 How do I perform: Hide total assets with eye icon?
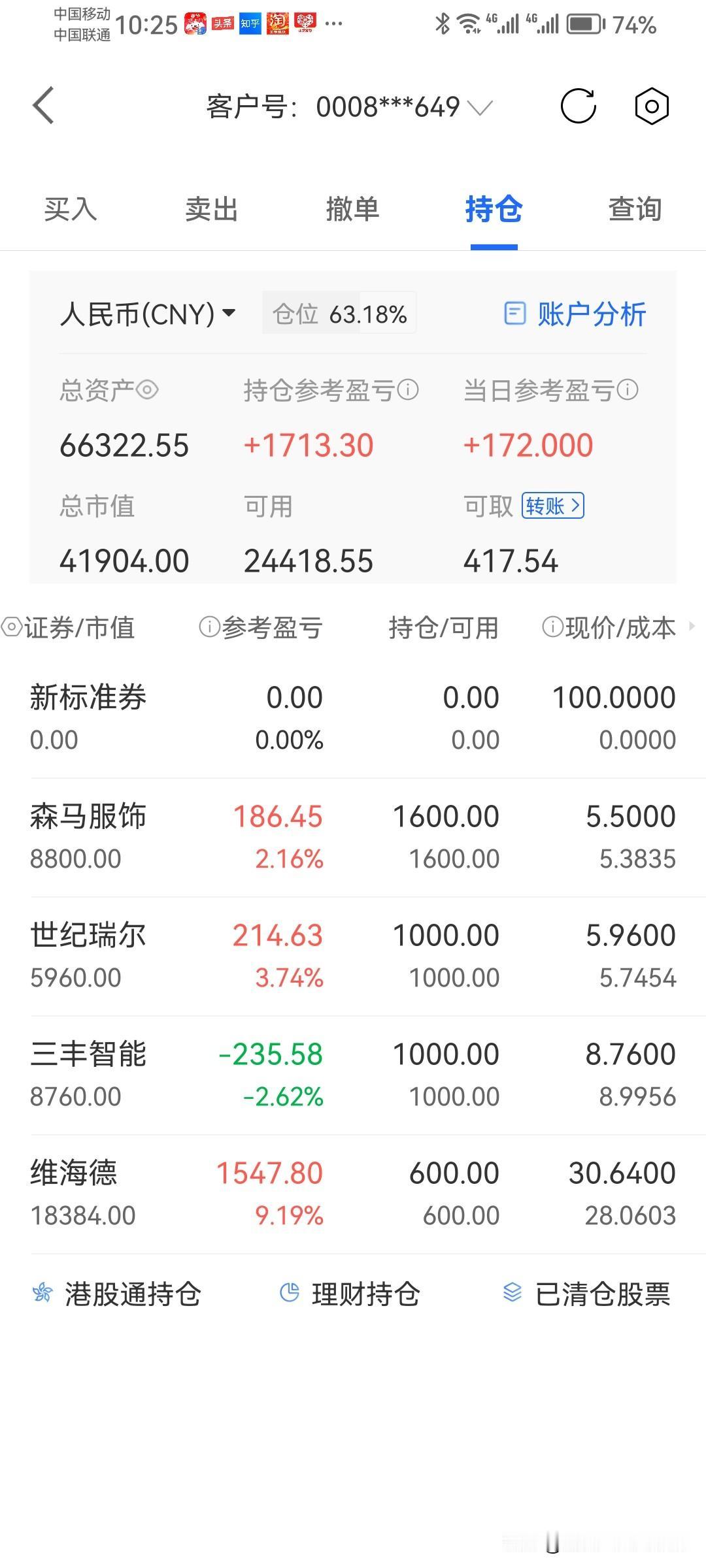coord(148,391)
